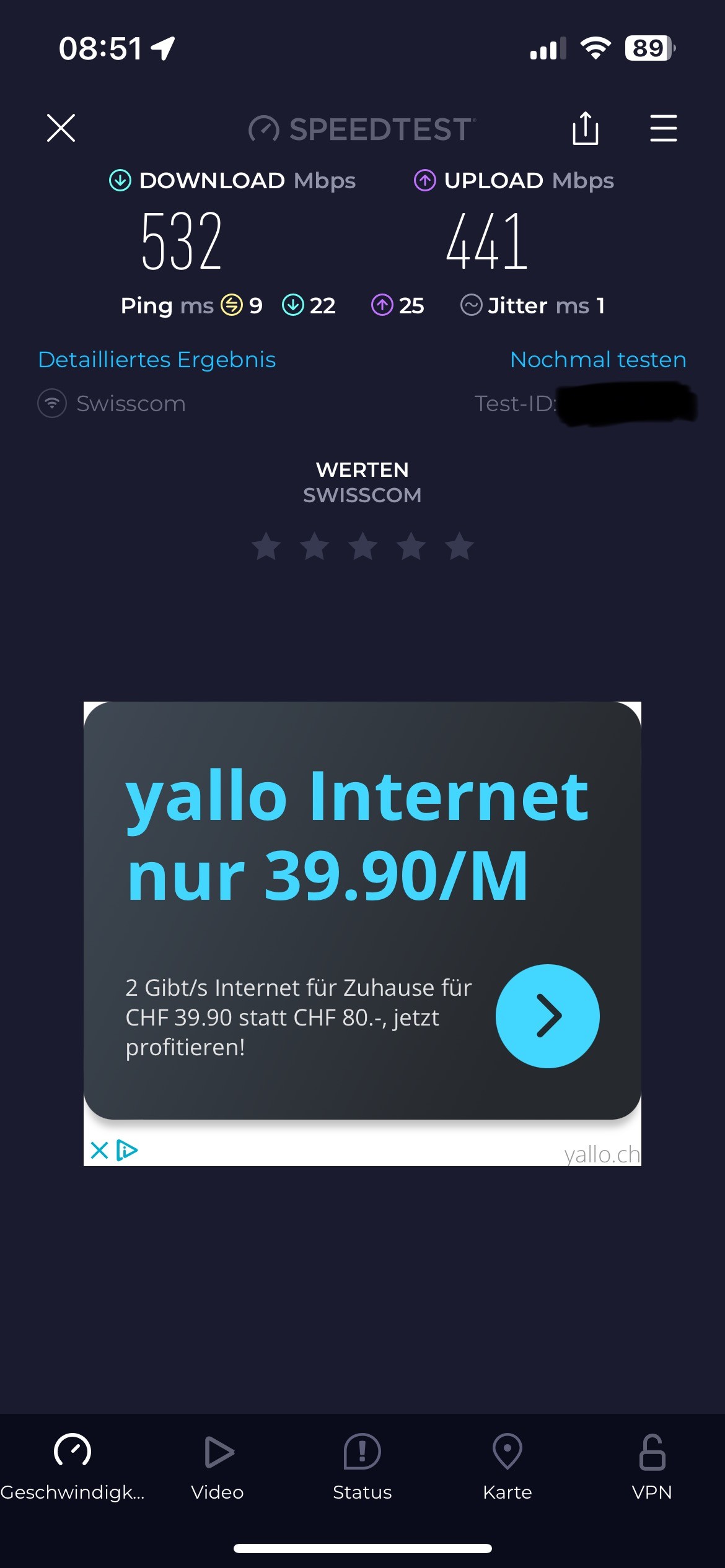This screenshot has width=725, height=1568.
Task: Open the hamburger menu
Action: point(663,128)
